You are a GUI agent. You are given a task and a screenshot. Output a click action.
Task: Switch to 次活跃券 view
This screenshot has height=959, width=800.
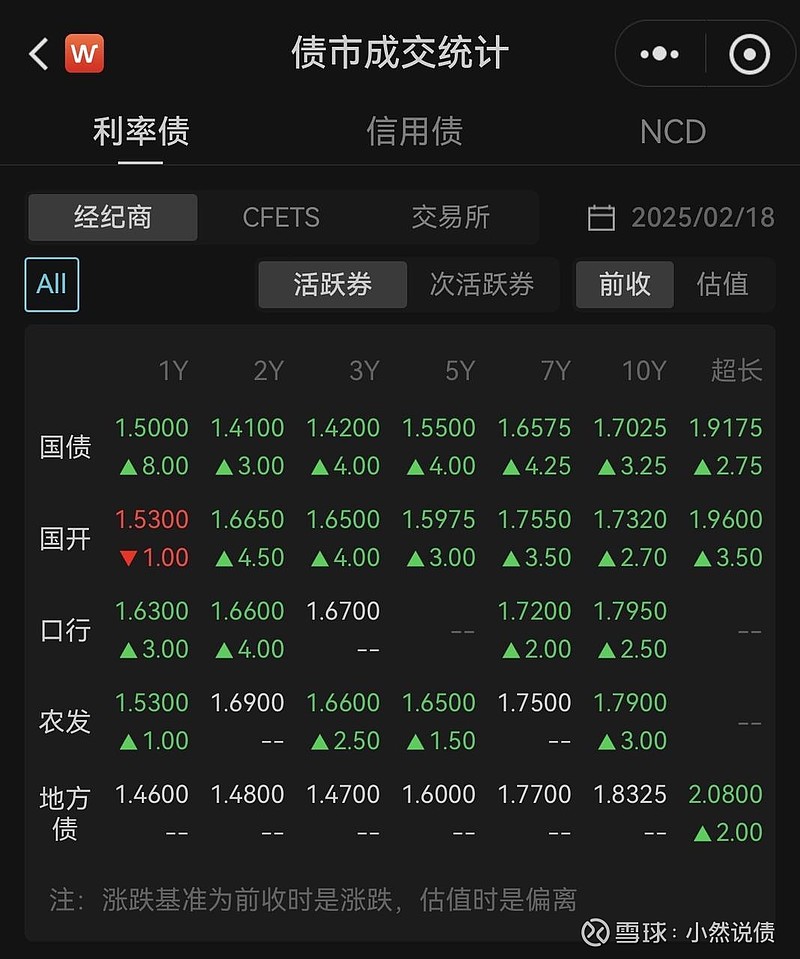click(x=484, y=284)
